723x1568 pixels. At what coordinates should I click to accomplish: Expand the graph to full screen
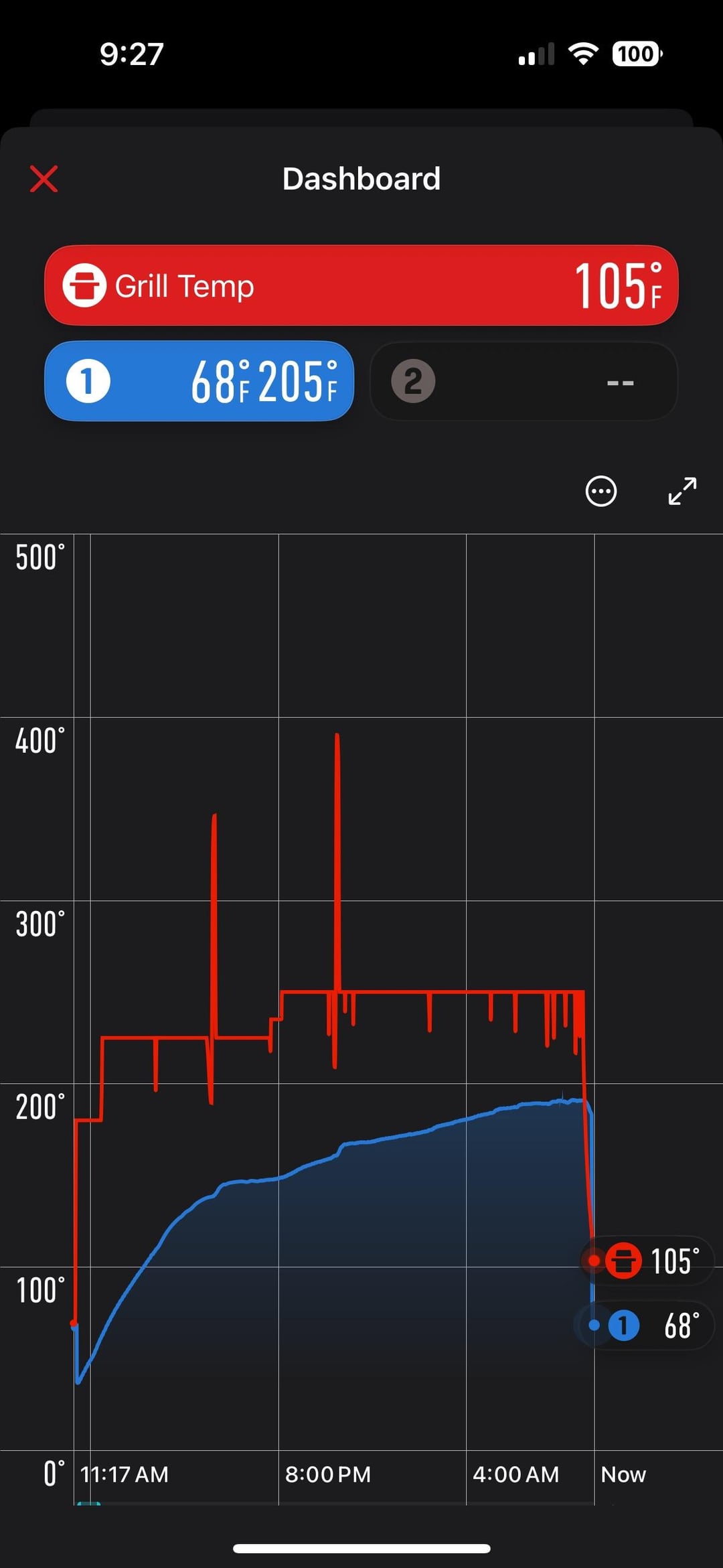pyautogui.click(x=682, y=491)
